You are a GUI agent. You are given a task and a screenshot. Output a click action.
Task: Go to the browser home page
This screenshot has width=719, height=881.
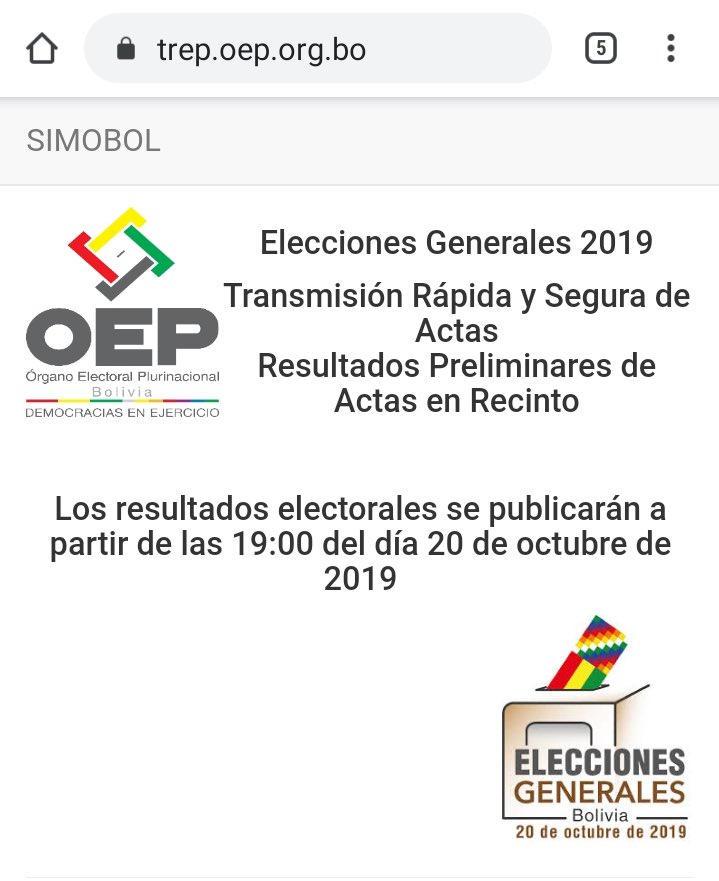[x=42, y=48]
